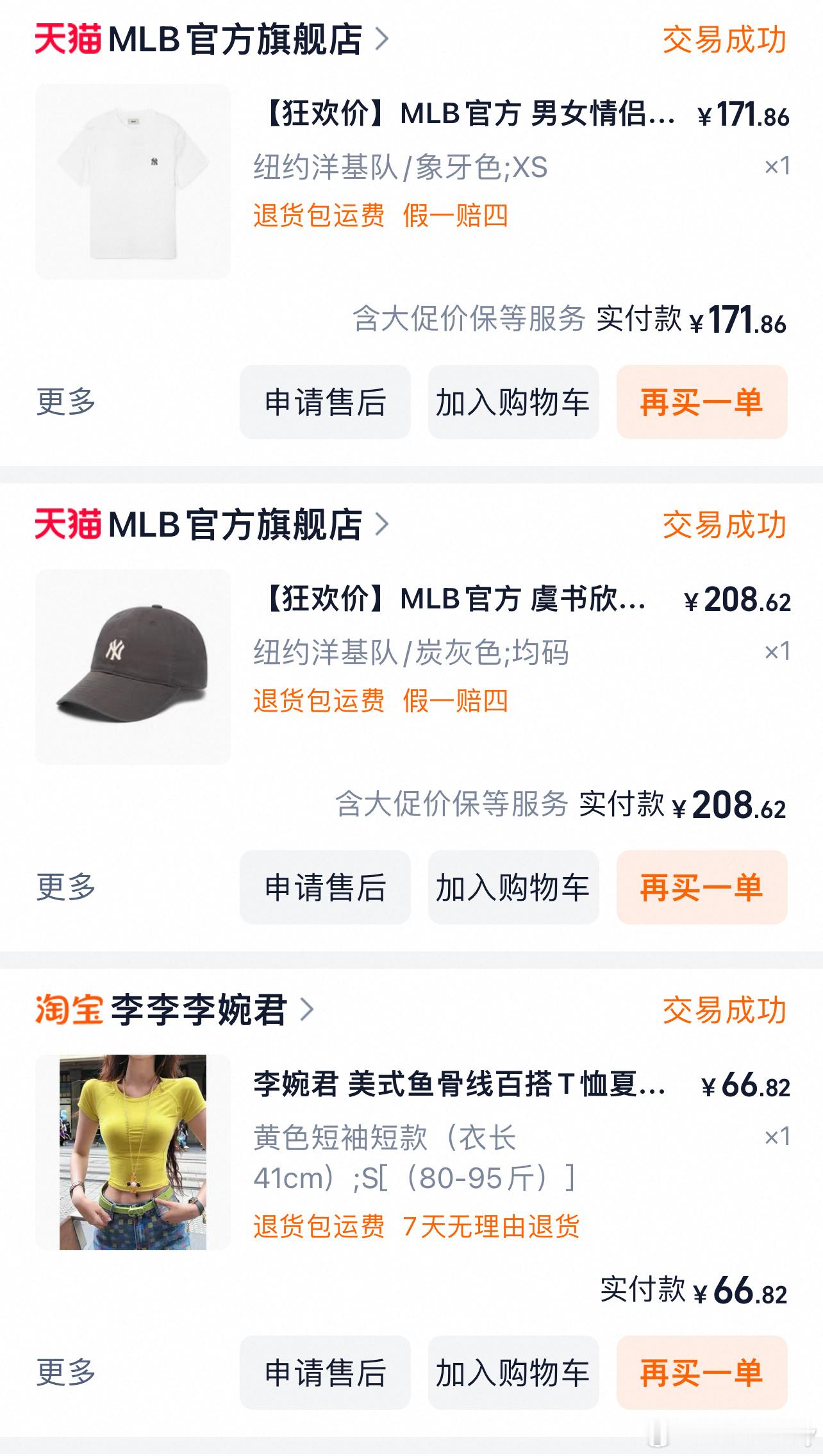This screenshot has width=823, height=1456.
Task: Open the yellow short-sleeve top order item
Action: 411,1152
